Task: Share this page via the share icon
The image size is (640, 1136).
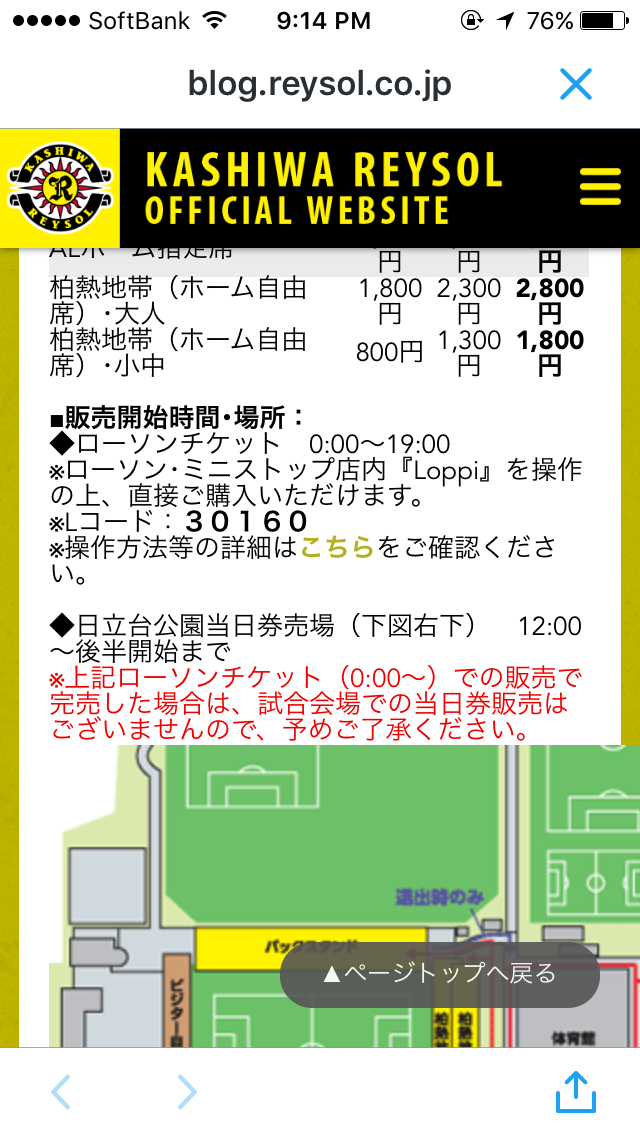Action: click(x=576, y=1092)
